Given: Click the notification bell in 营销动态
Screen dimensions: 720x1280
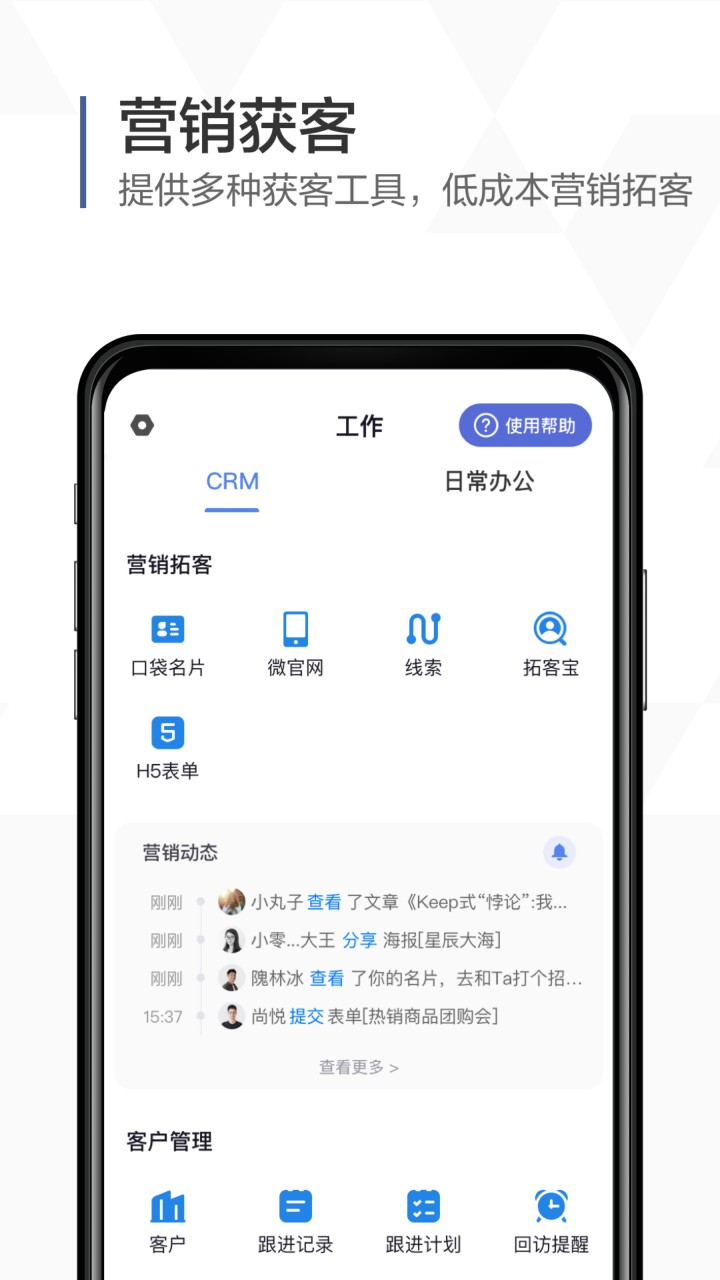Looking at the screenshot, I should (x=560, y=853).
